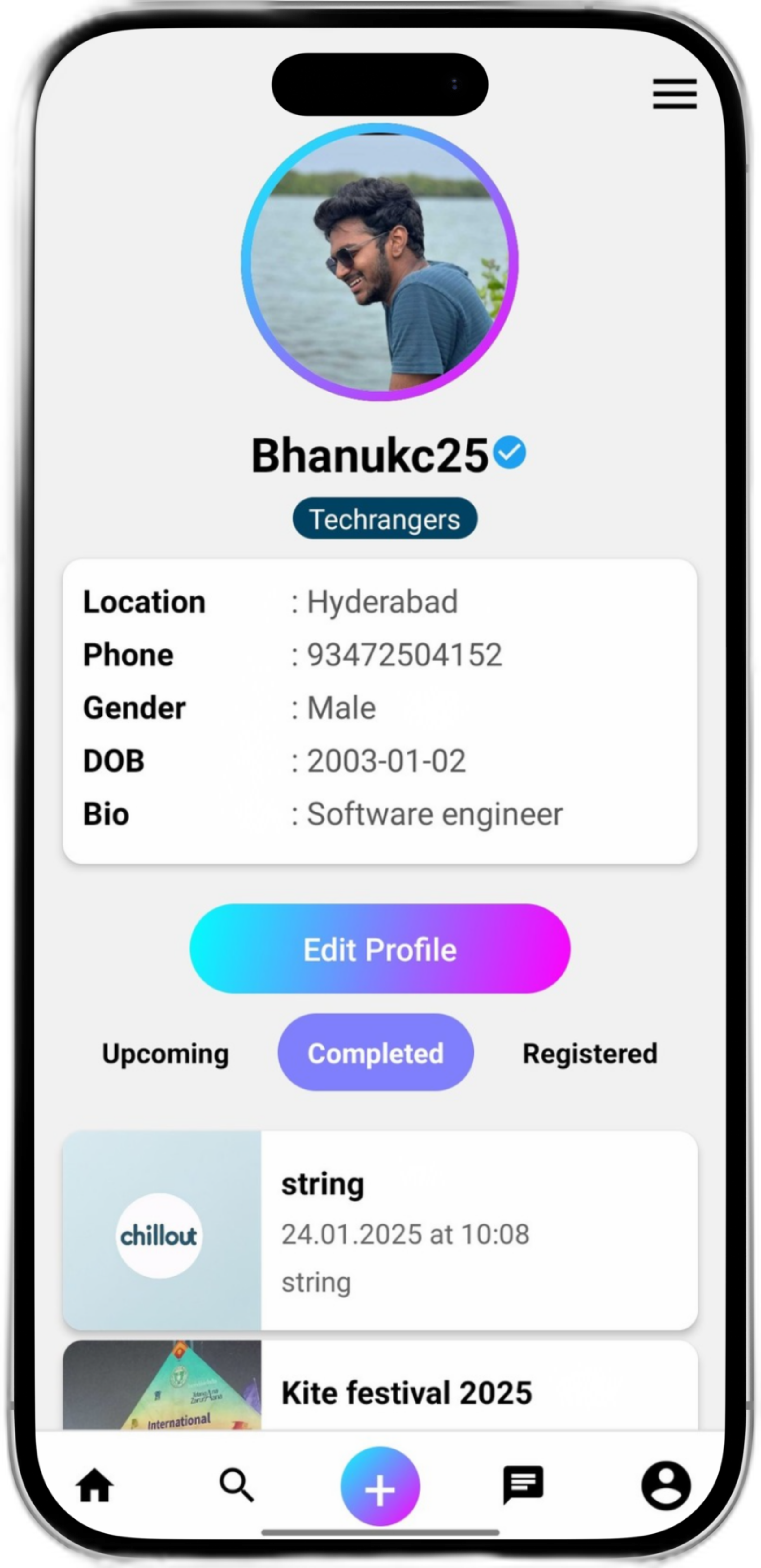The width and height of the screenshot is (761, 1568).
Task: Open the messages tab
Action: (x=523, y=1485)
